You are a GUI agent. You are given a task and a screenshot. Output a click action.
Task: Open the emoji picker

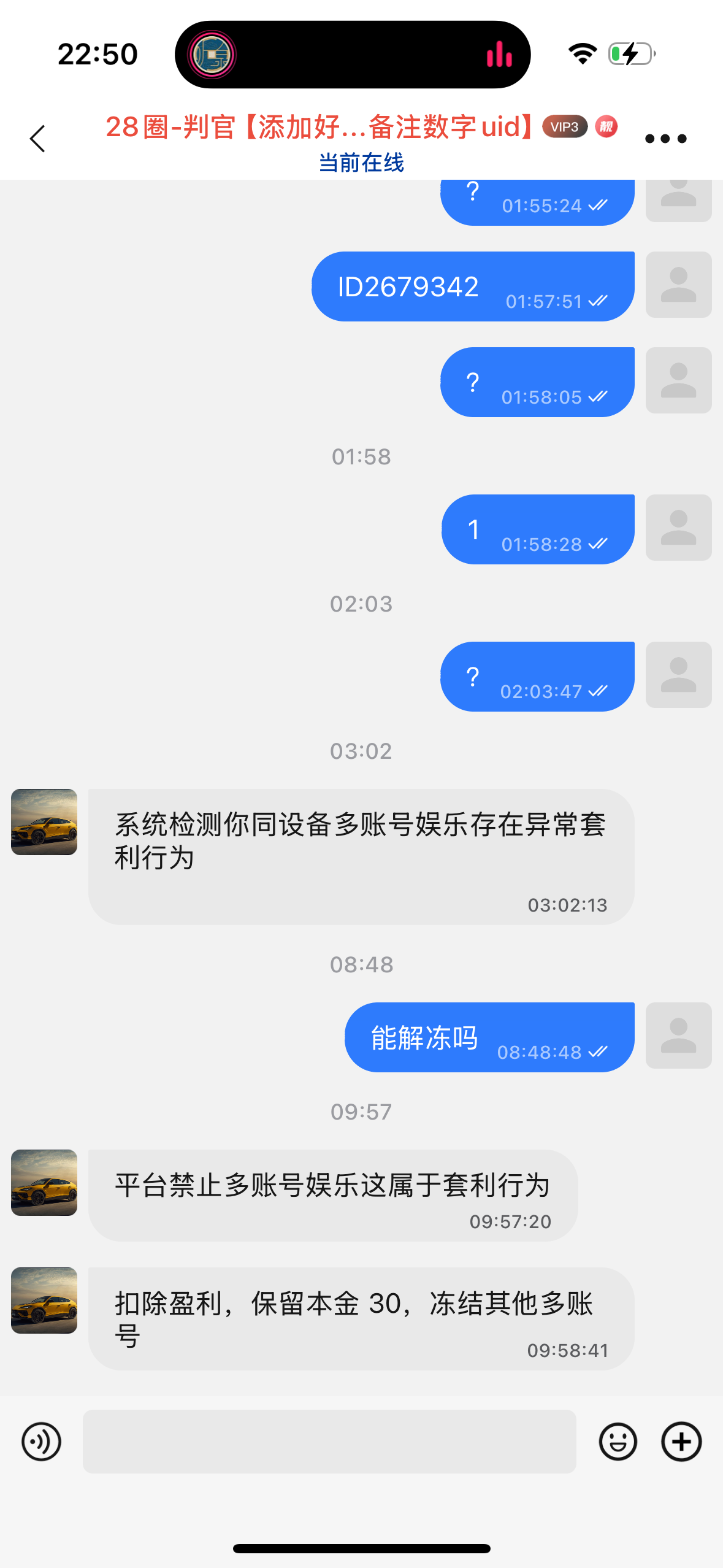pos(619,1442)
